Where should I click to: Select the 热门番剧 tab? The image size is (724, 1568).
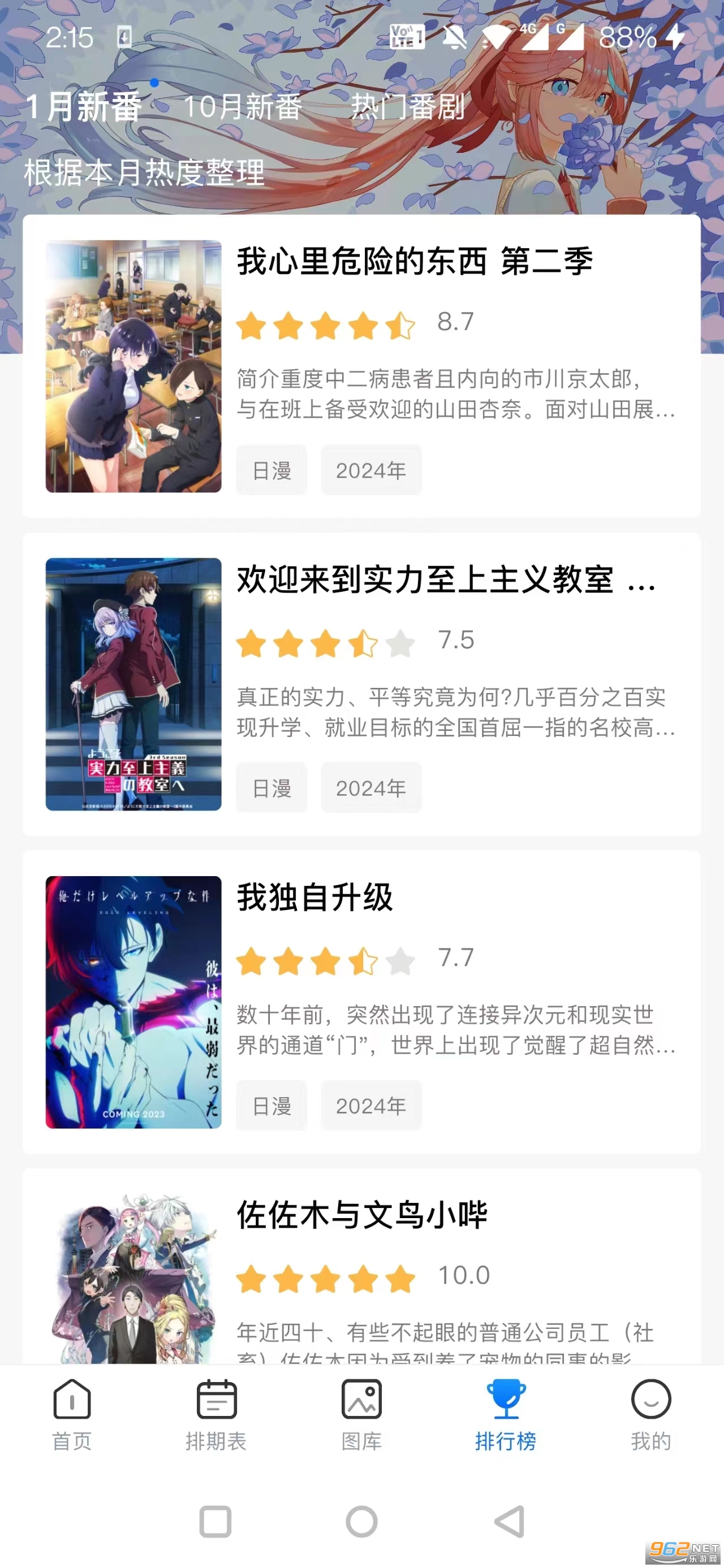[407, 107]
